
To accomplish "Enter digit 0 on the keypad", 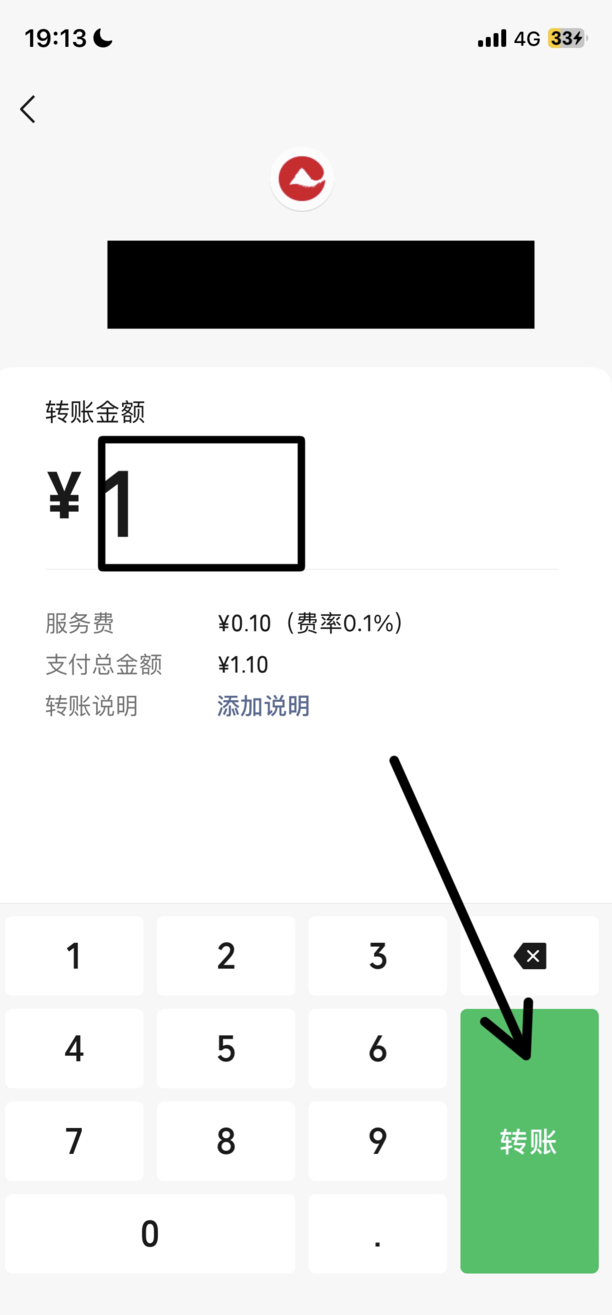I will tap(150, 1234).
